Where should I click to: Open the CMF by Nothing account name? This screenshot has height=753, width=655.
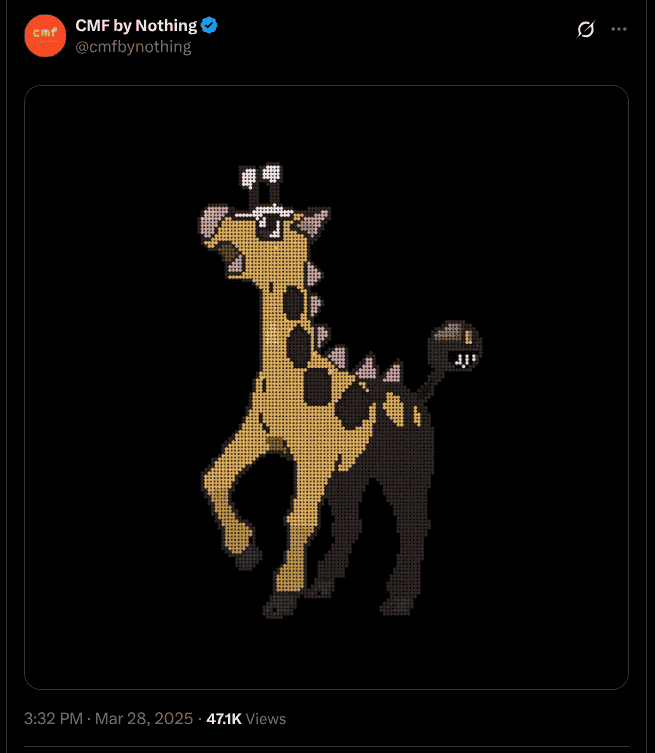tap(136, 26)
